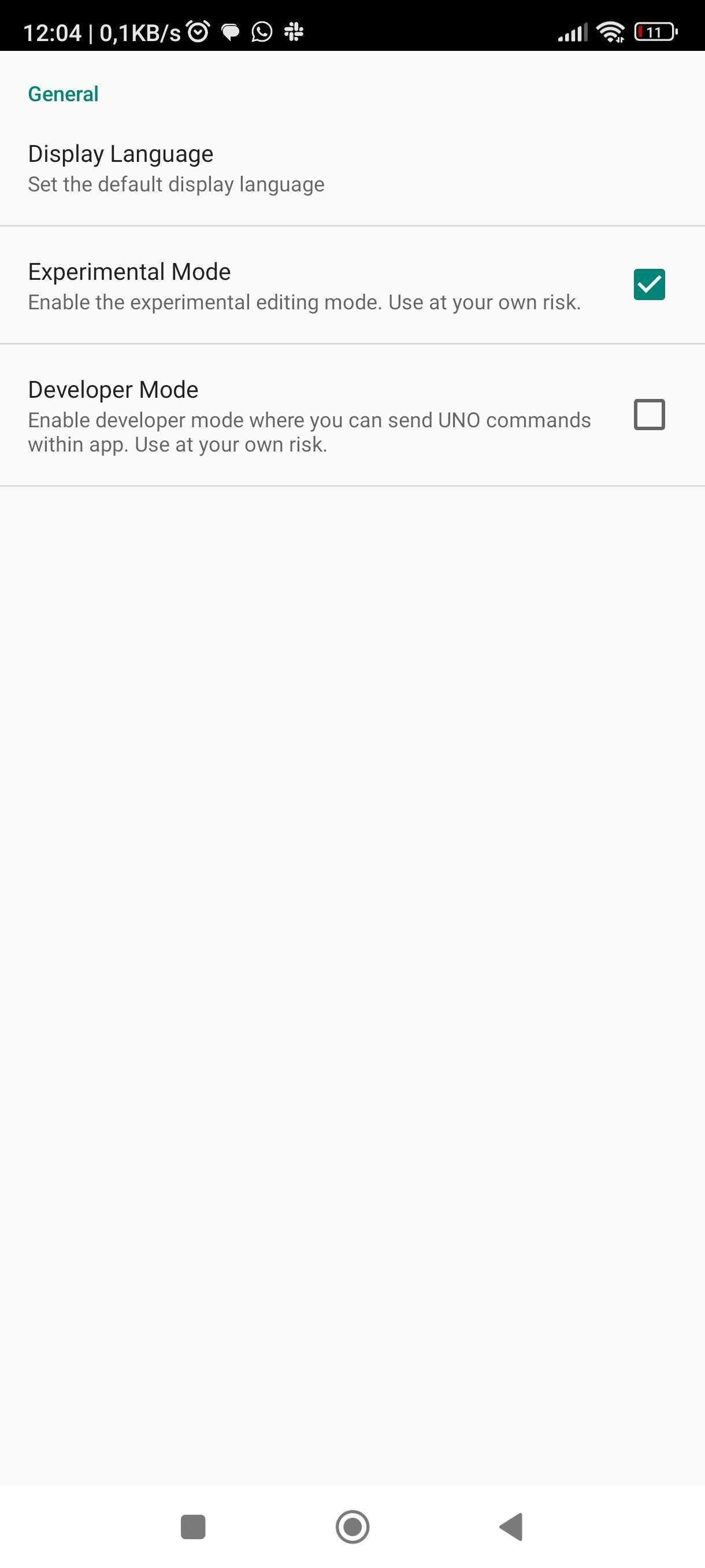Screen dimensions: 705x1568
Task: Open the recent apps view
Action: (x=193, y=1526)
